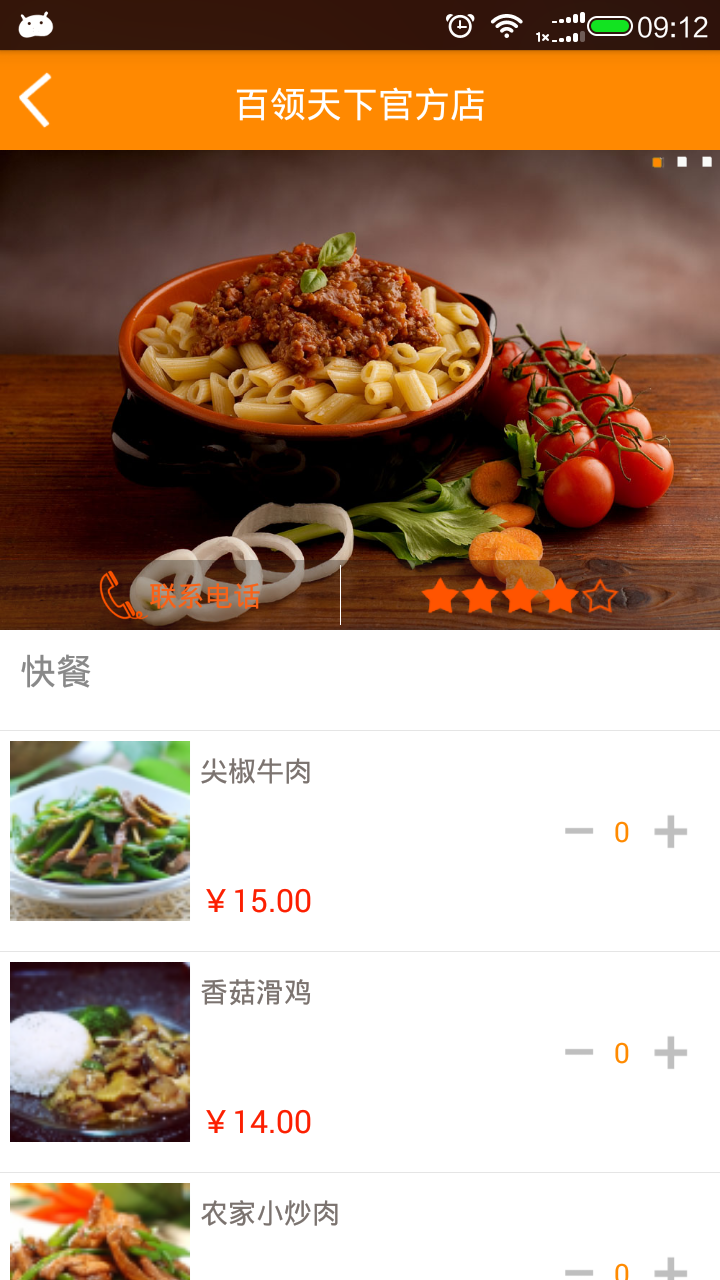Go back from the store page
Viewport: 720px width, 1280px height.
(x=35, y=101)
